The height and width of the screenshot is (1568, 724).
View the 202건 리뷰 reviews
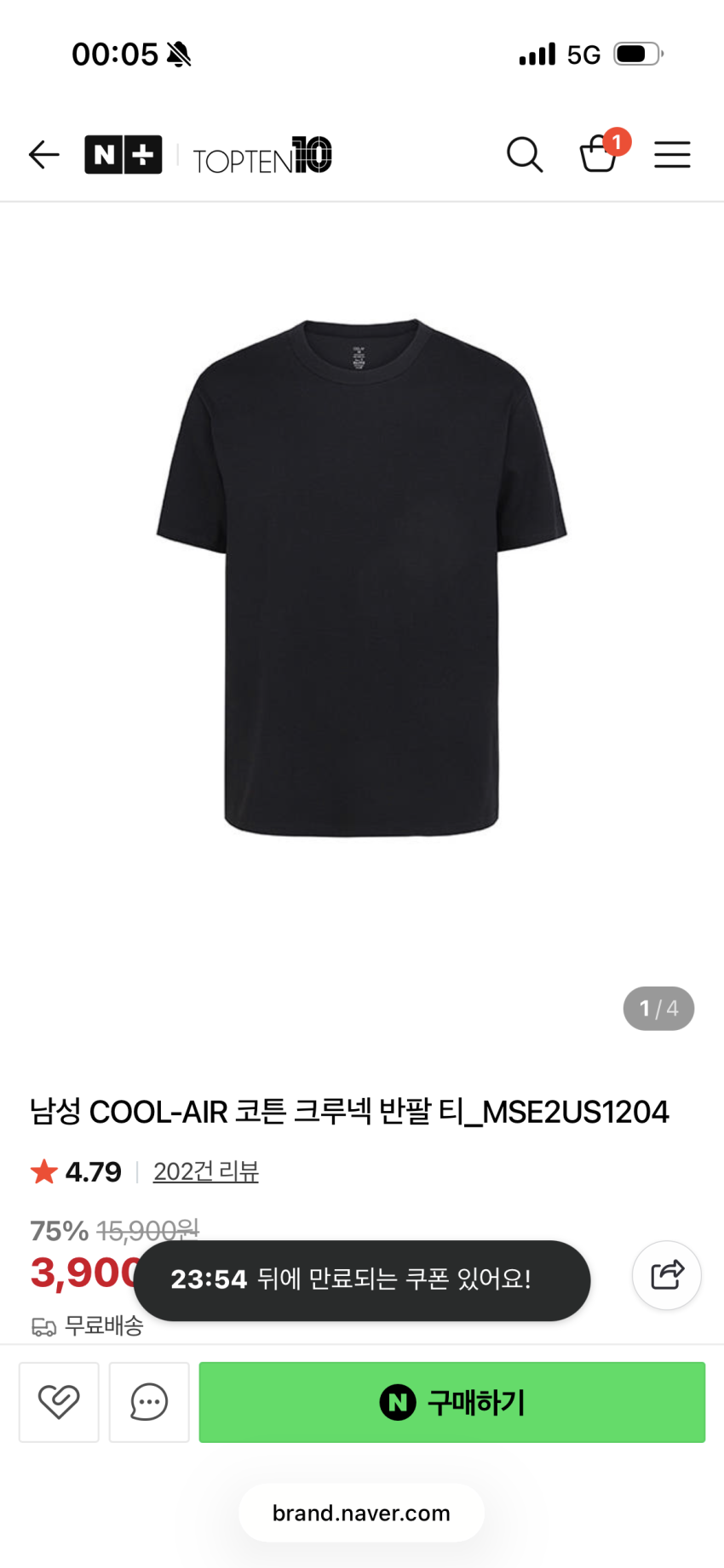[205, 1171]
